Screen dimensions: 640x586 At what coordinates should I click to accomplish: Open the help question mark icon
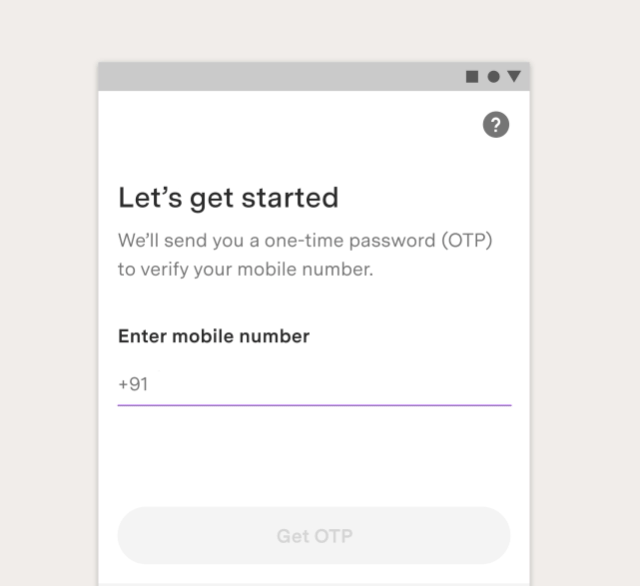(496, 125)
